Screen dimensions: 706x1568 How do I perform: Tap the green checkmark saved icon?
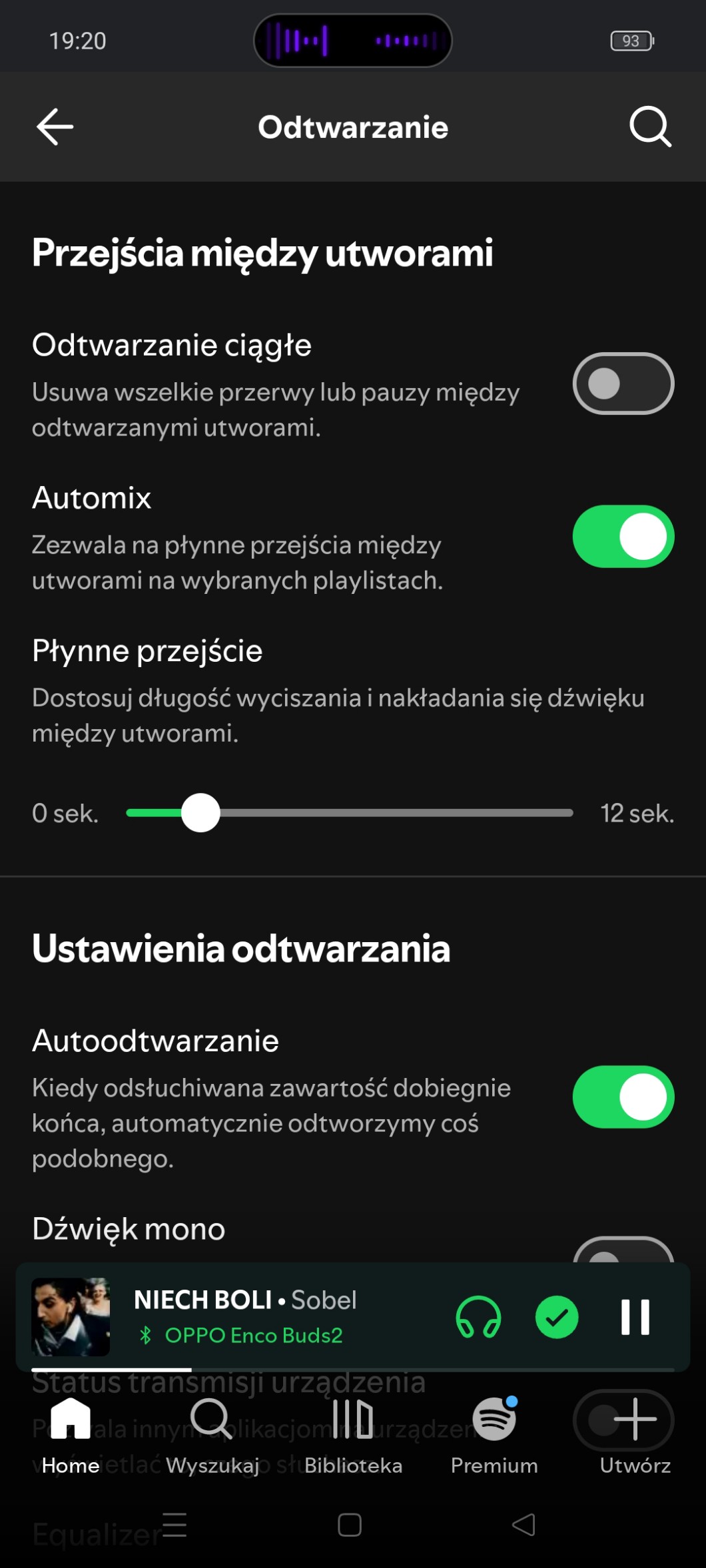pos(557,1317)
